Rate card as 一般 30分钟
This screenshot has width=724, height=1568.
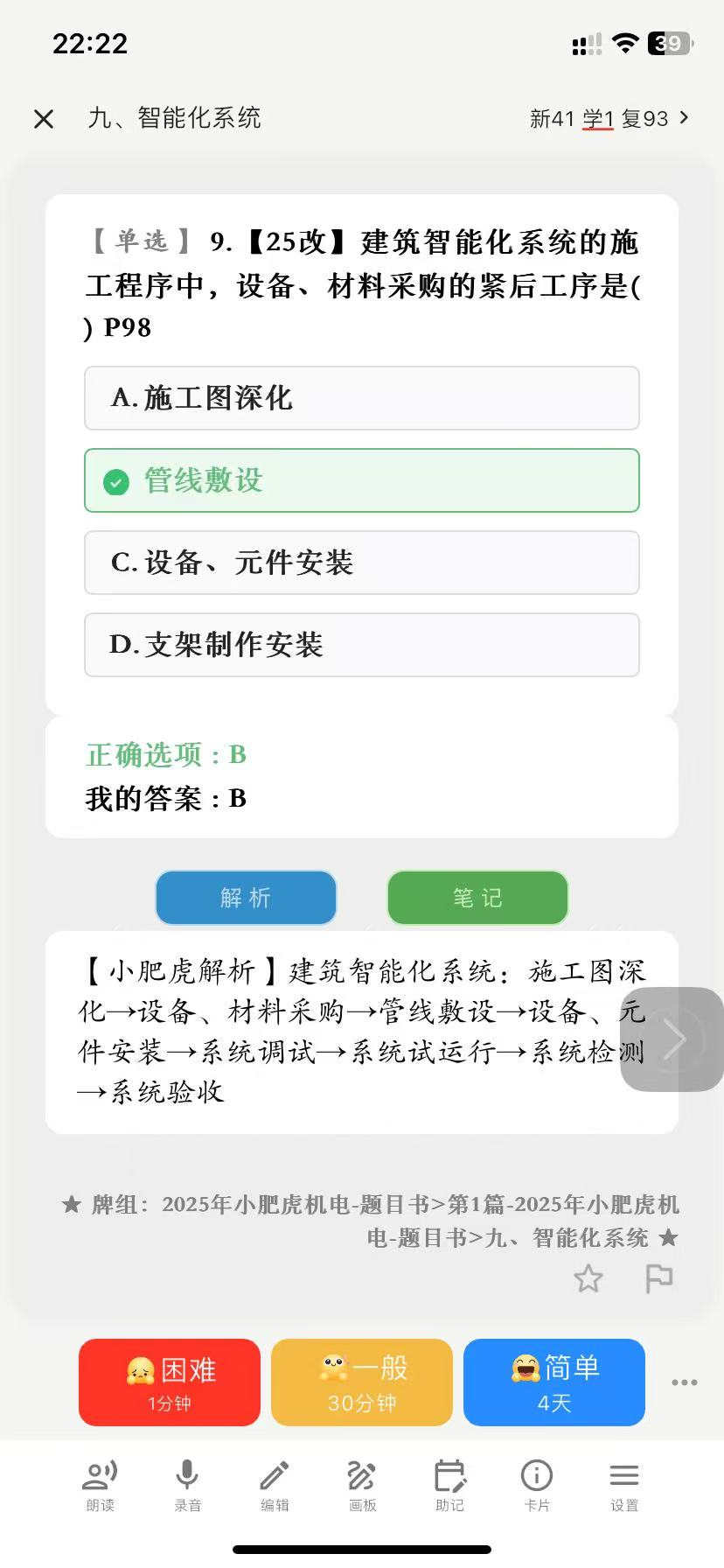coord(362,1382)
